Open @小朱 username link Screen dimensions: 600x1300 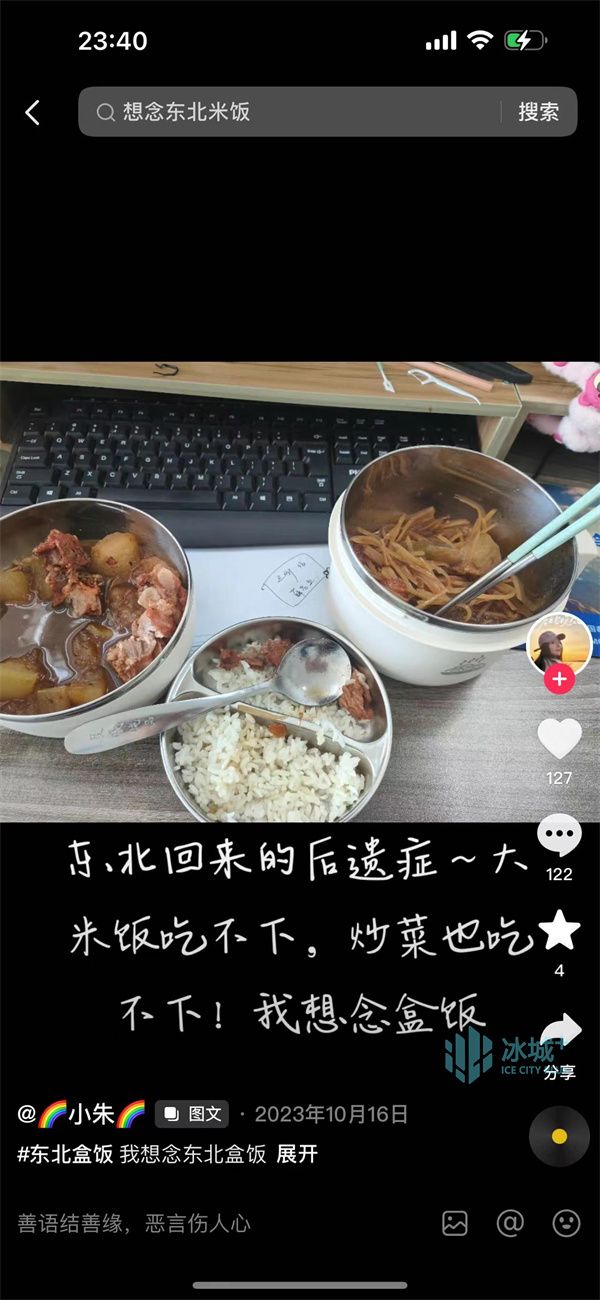[82, 1113]
